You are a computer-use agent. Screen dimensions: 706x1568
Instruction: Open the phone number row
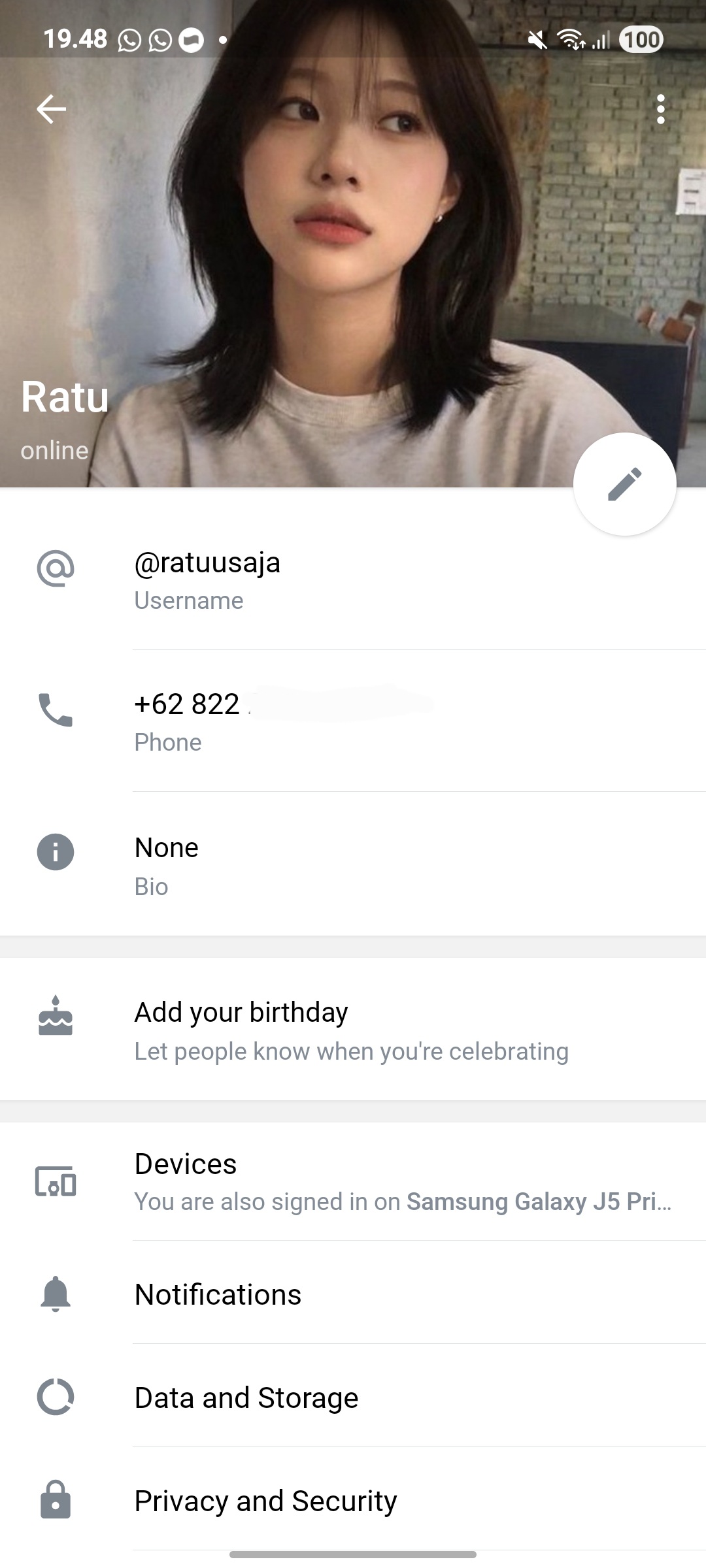[353, 721]
